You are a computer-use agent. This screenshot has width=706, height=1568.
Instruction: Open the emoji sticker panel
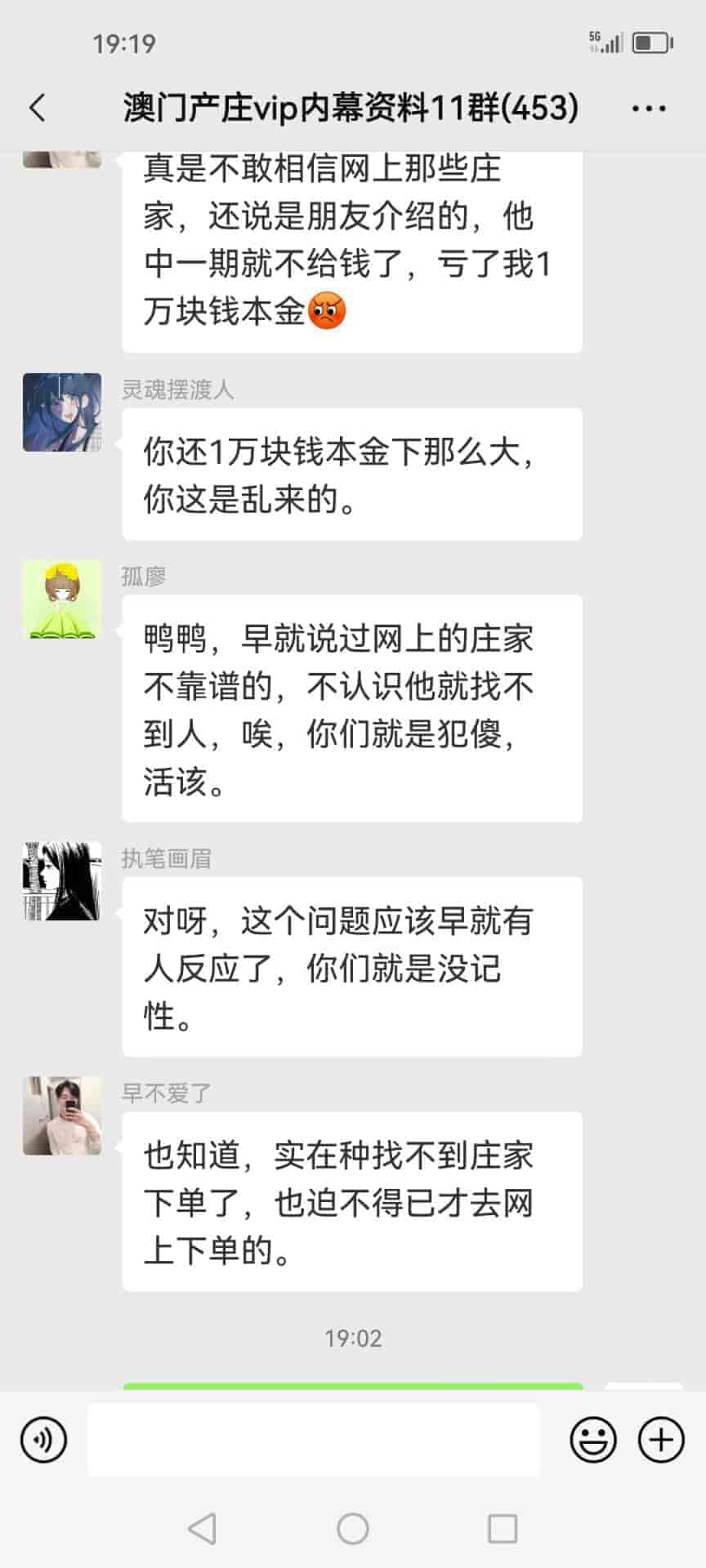[593, 1440]
